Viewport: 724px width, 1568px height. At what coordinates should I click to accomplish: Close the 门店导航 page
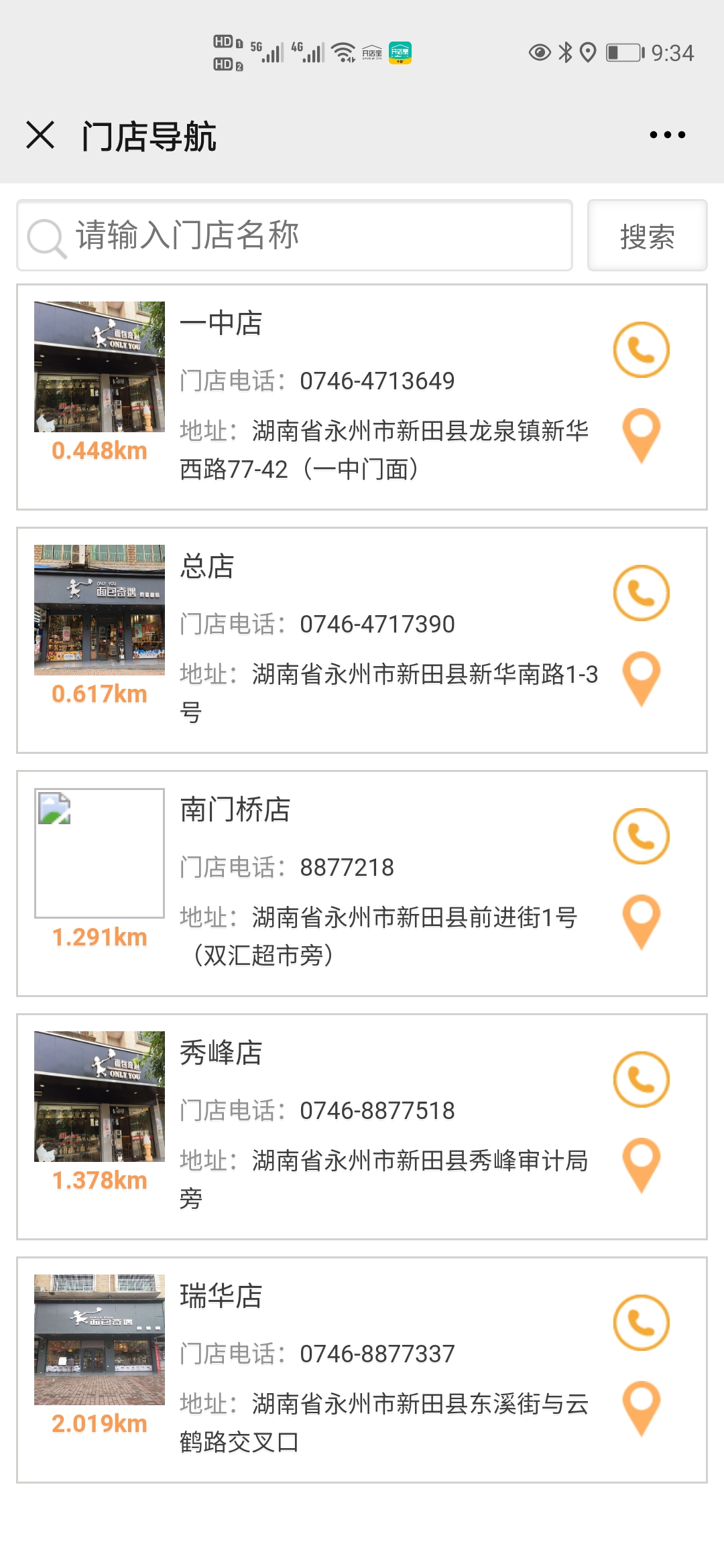[40, 135]
